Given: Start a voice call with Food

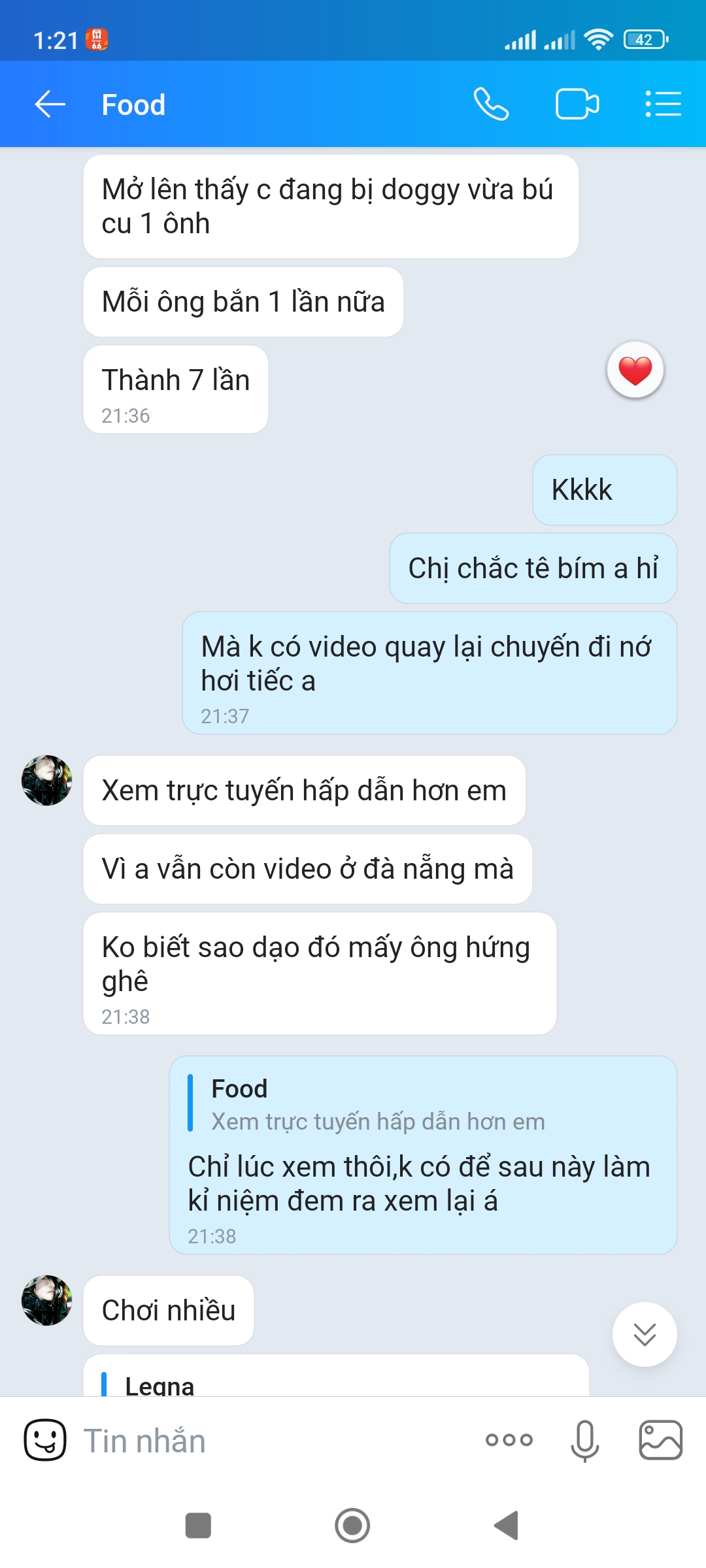Looking at the screenshot, I should pyautogui.click(x=491, y=105).
